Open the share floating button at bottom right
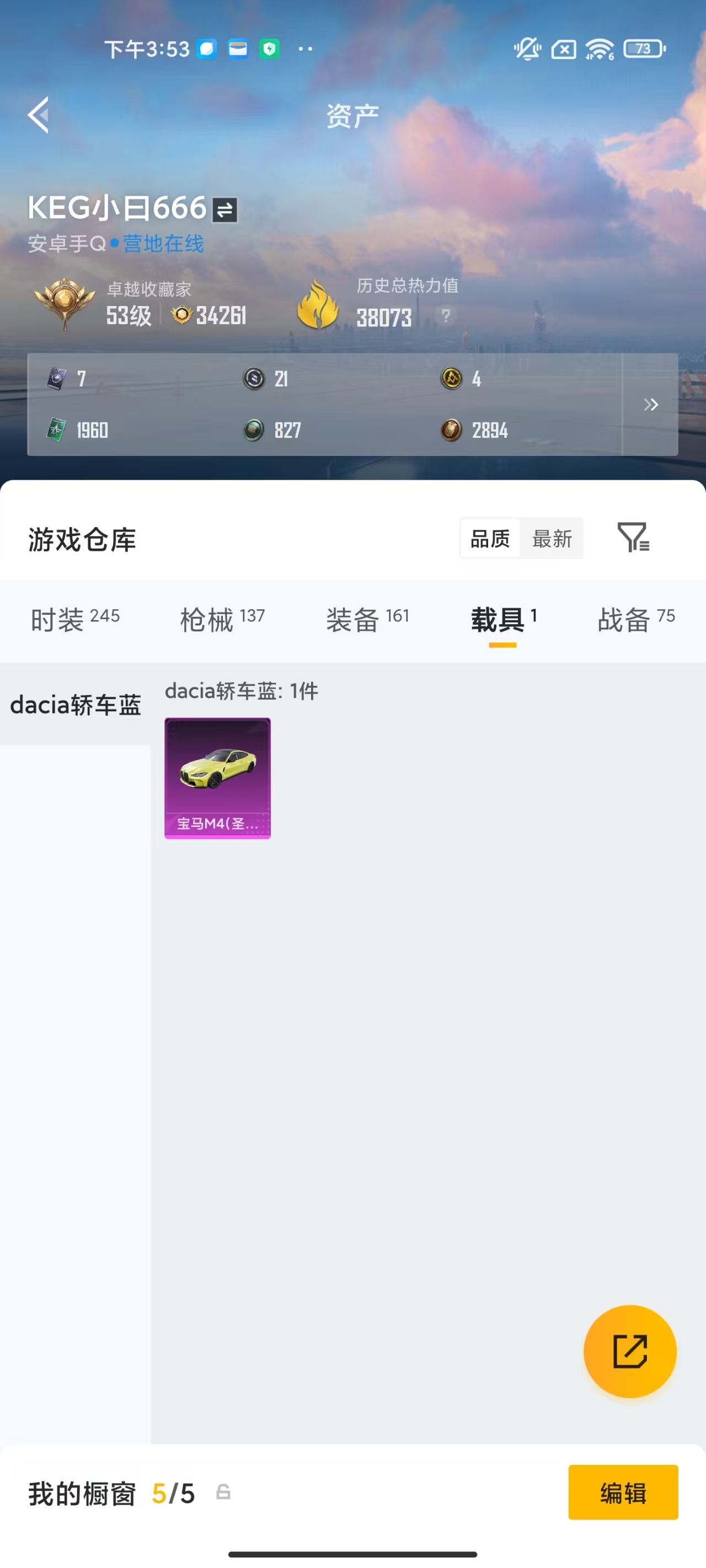Viewport: 706px width, 1568px height. (x=630, y=1351)
